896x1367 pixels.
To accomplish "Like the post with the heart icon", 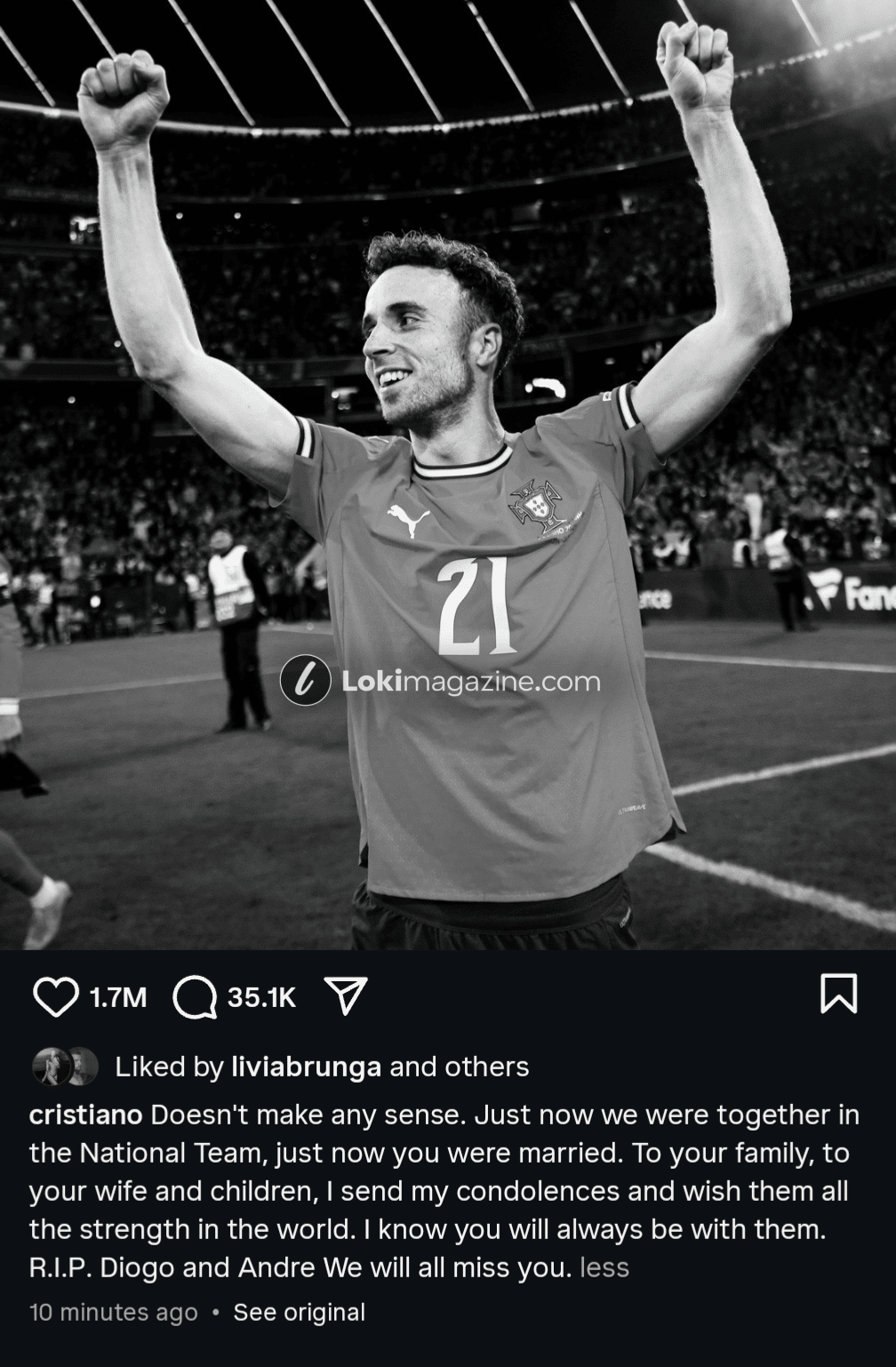I will coord(55,996).
